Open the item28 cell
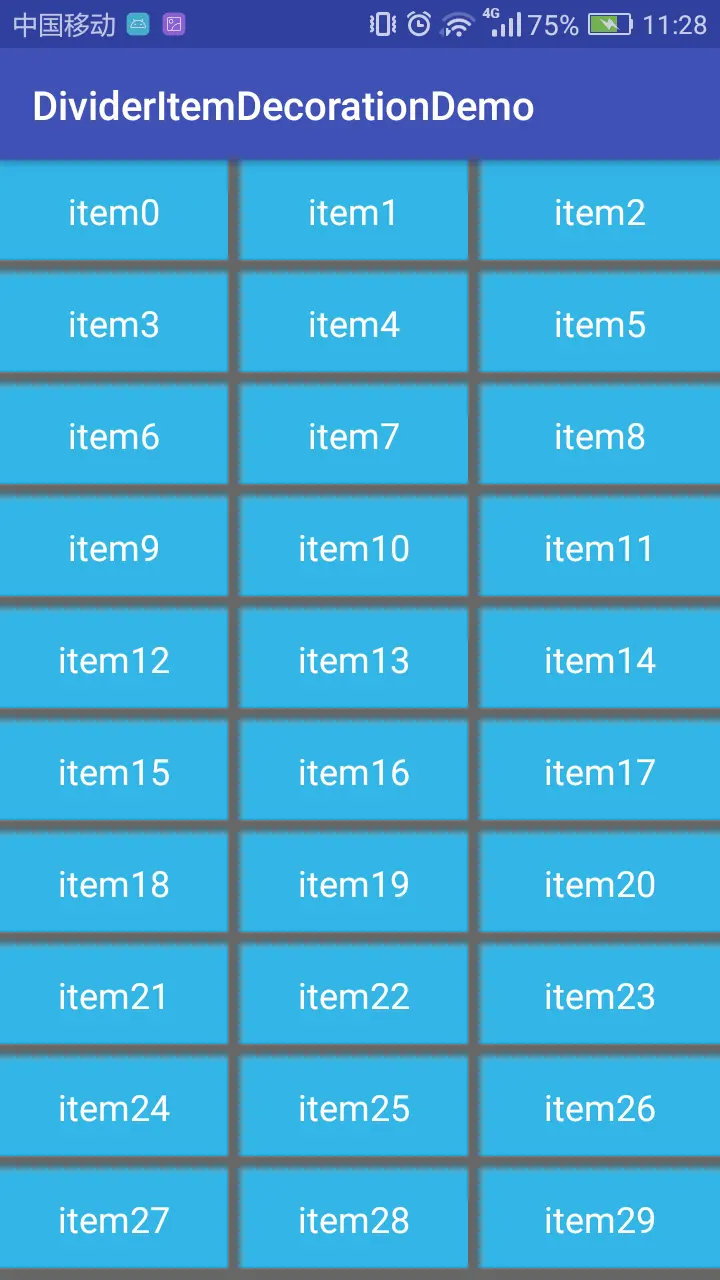Image resolution: width=720 pixels, height=1280 pixels. point(353,1220)
